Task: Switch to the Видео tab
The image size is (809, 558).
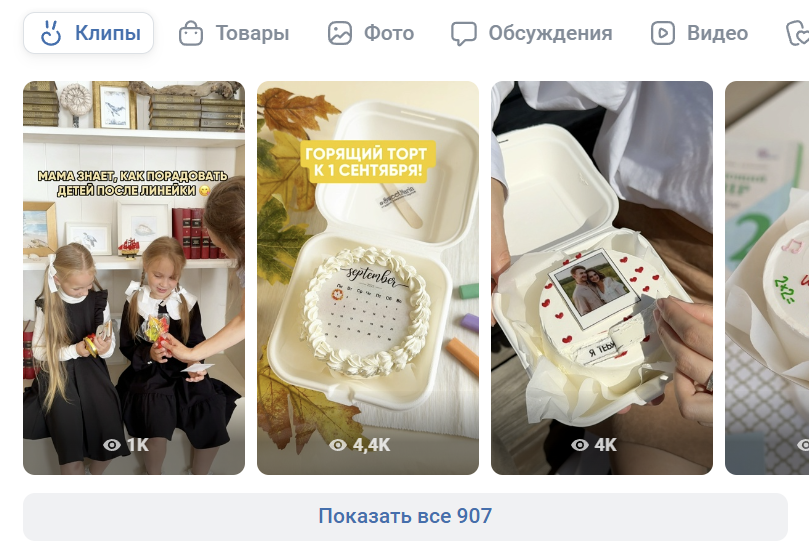Action: tap(699, 33)
